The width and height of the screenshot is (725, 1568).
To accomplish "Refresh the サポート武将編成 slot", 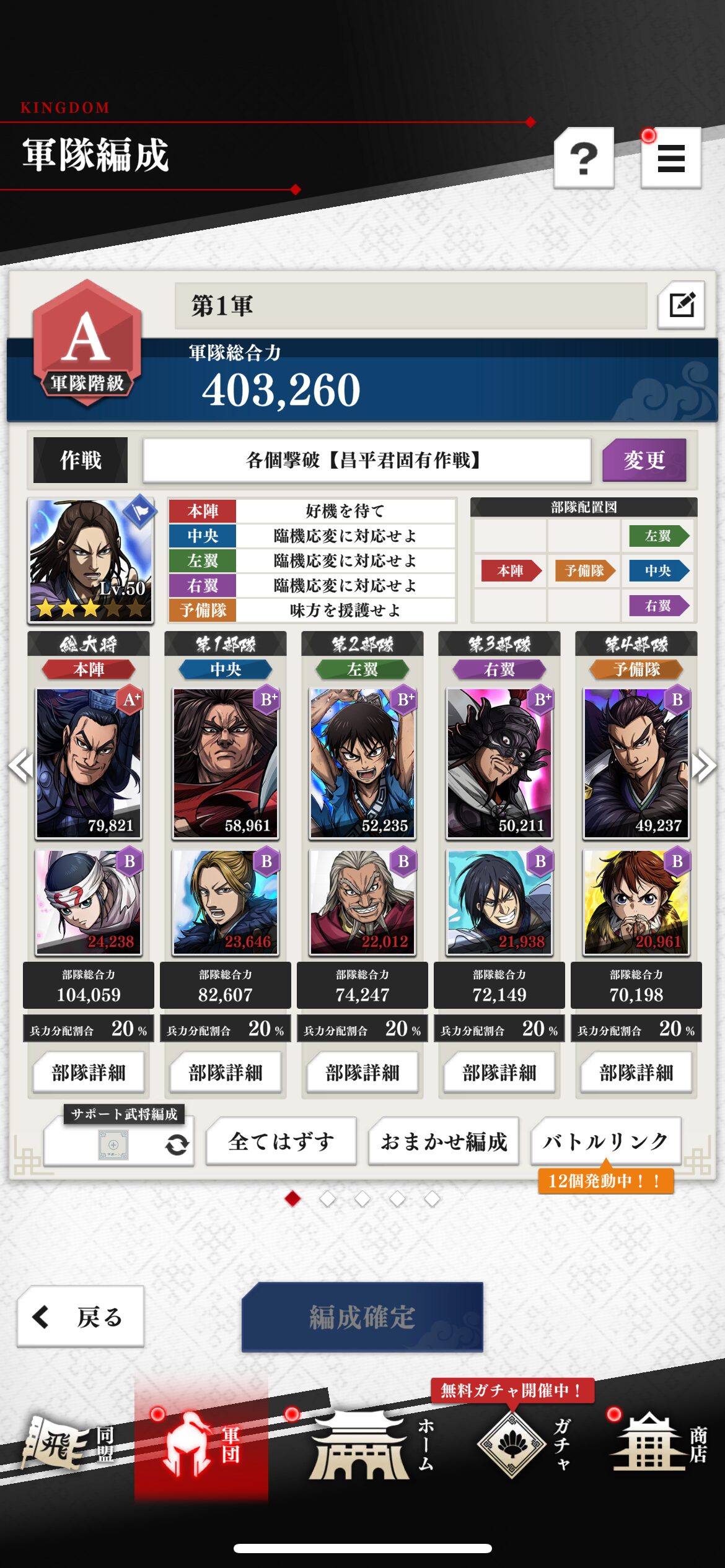I will pos(177,1145).
